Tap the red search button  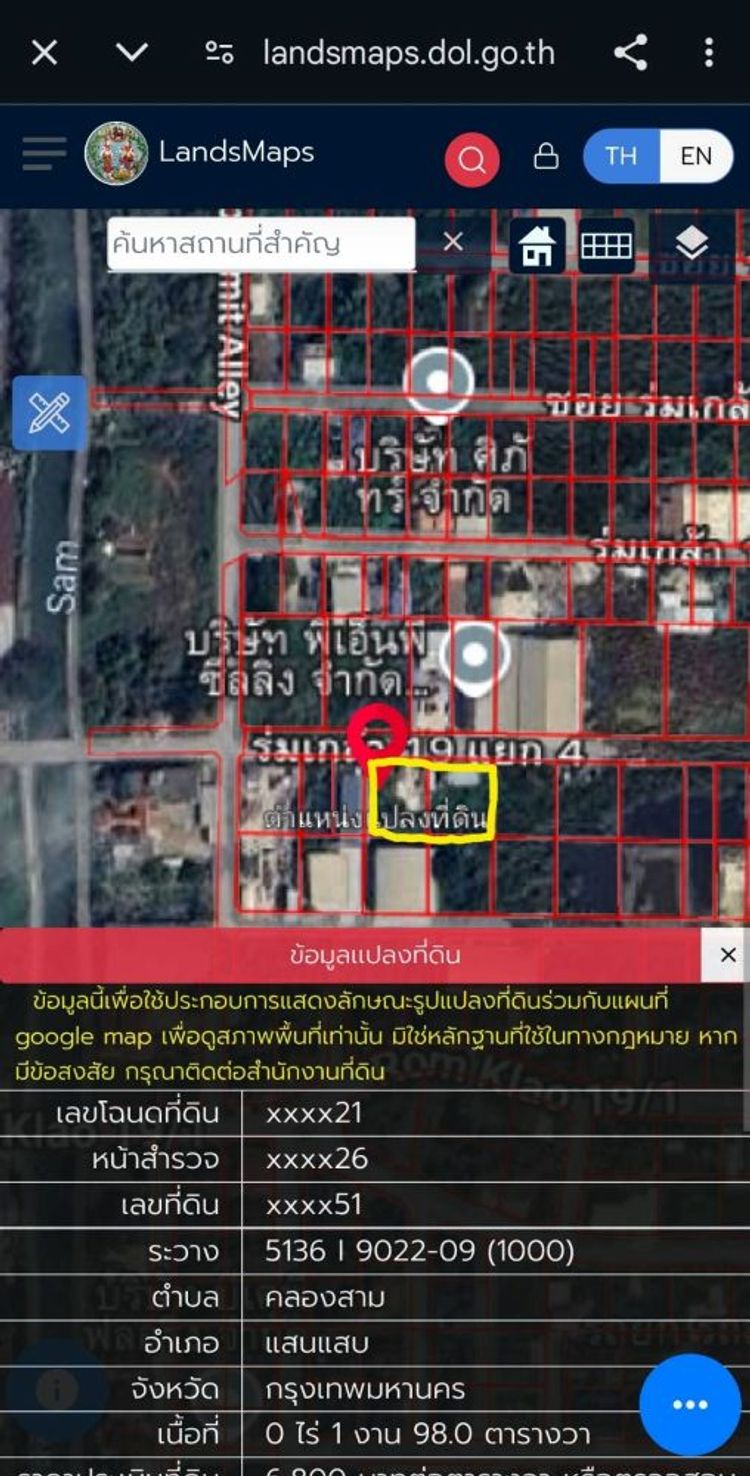pyautogui.click(x=472, y=159)
